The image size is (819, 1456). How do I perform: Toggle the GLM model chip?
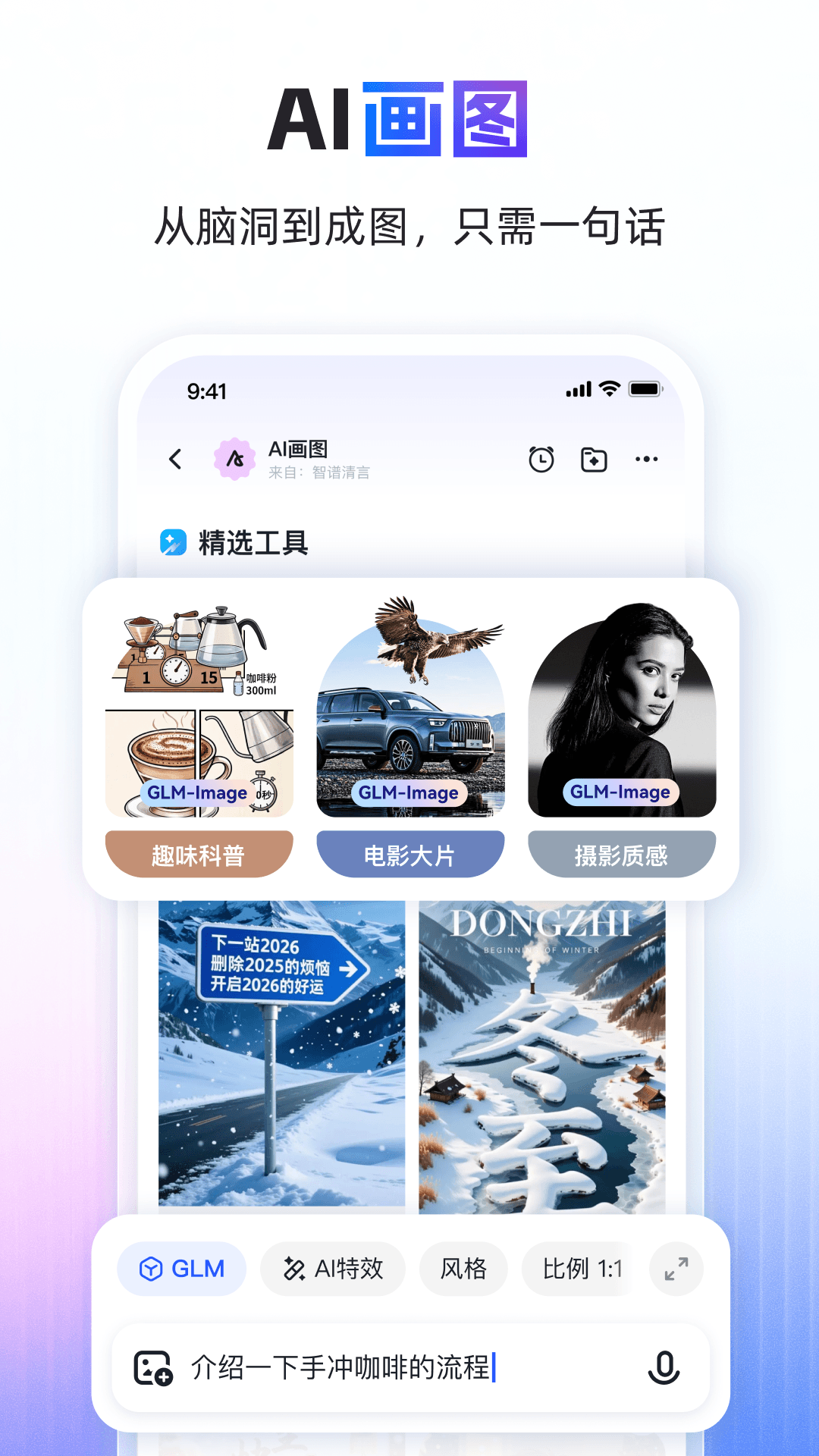(x=181, y=1268)
